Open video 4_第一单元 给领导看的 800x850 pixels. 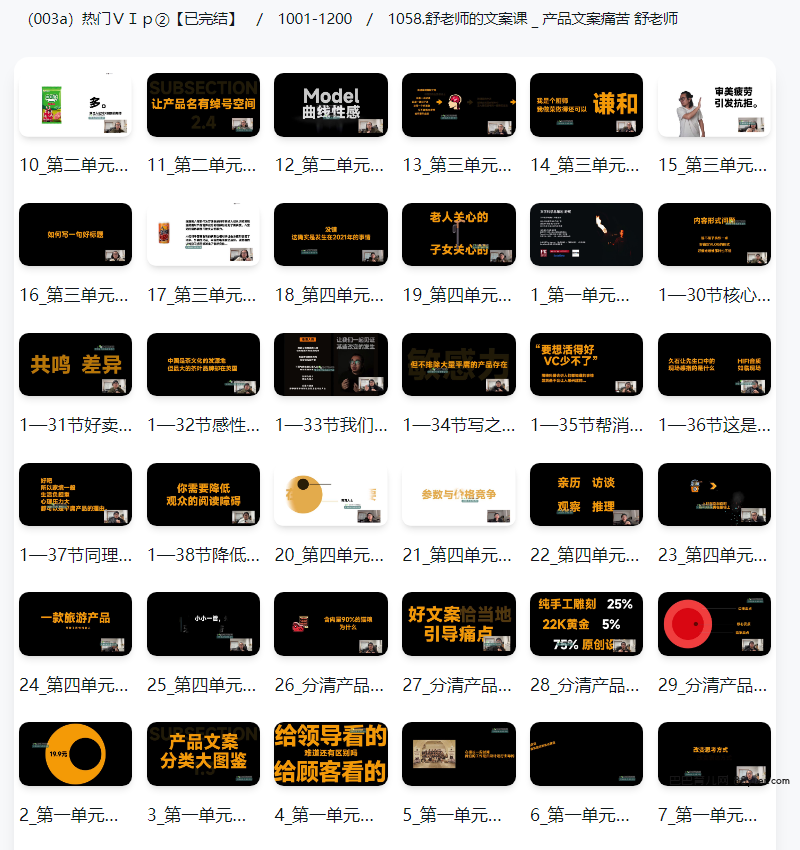tap(331, 754)
